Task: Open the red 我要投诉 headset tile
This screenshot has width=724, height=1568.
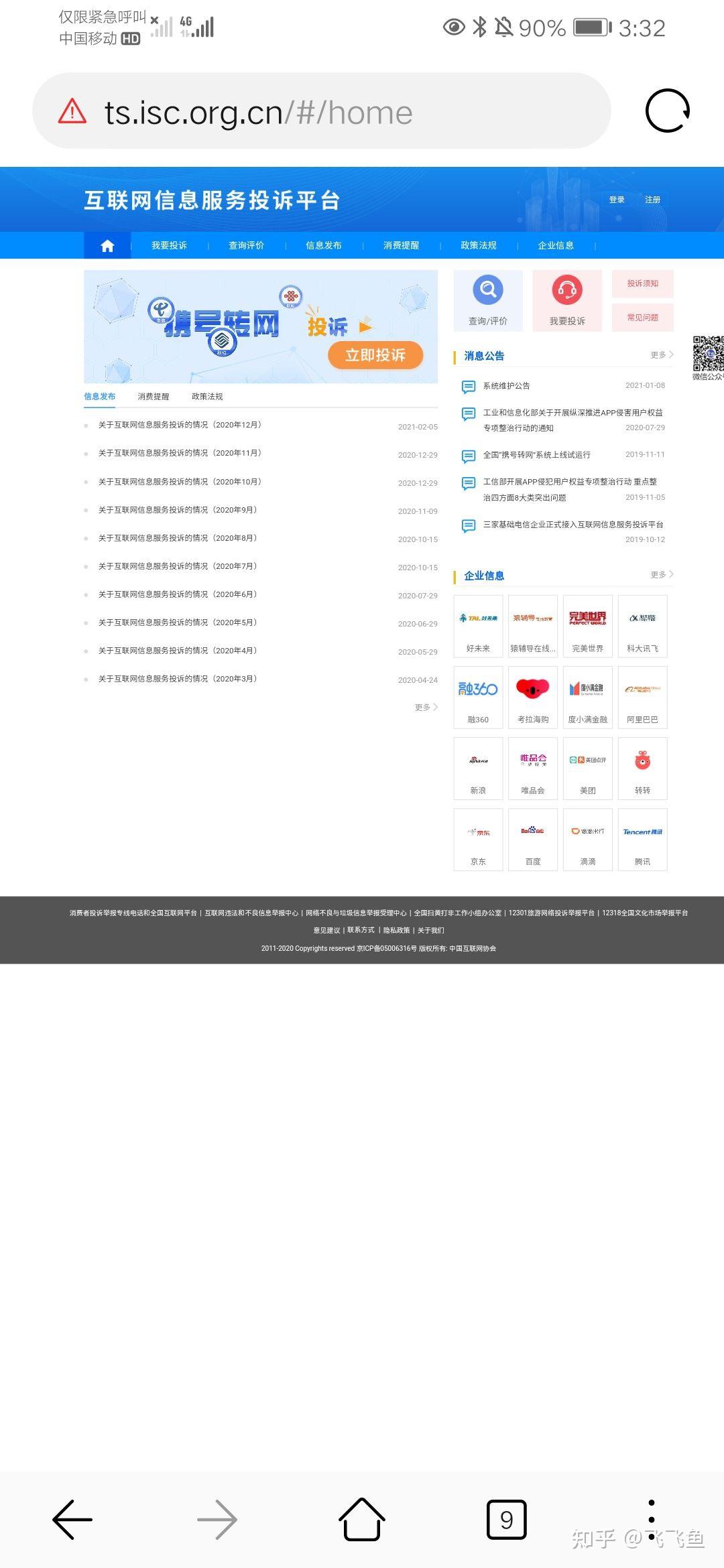Action: coord(567,301)
